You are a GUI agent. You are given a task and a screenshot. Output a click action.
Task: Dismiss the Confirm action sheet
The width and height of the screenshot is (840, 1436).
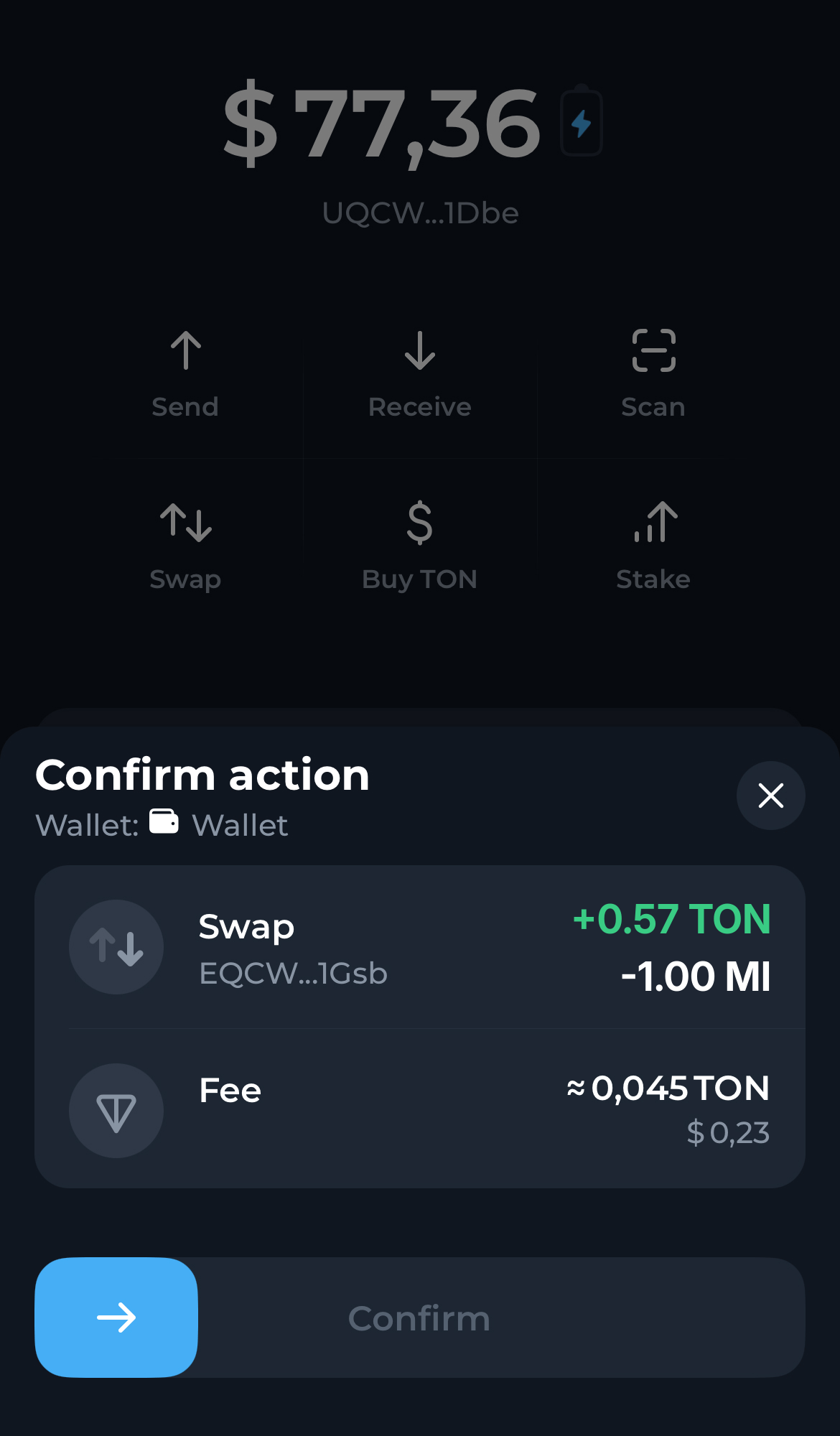click(770, 796)
